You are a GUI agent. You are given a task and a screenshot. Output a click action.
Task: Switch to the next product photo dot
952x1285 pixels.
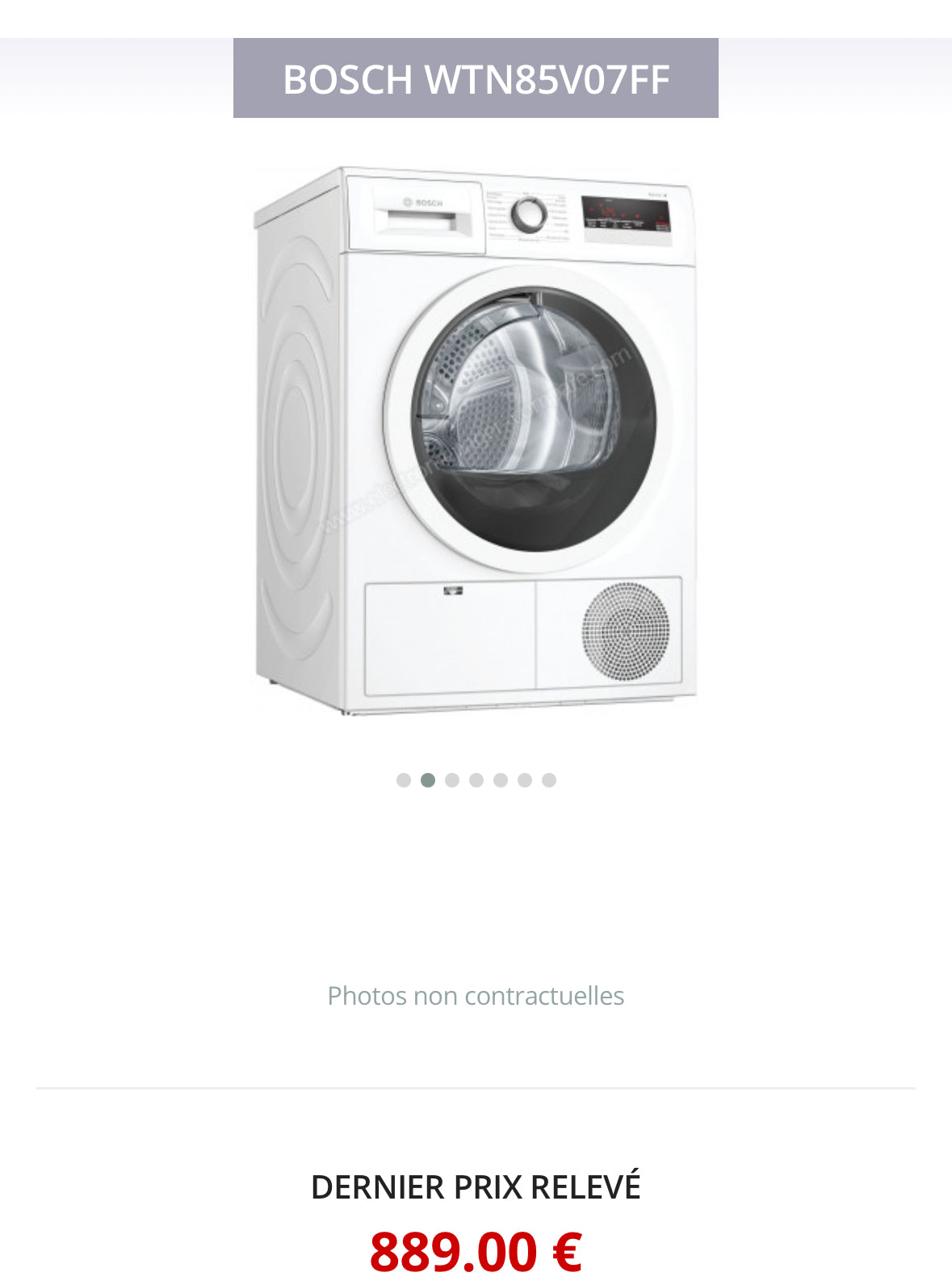[x=452, y=780]
